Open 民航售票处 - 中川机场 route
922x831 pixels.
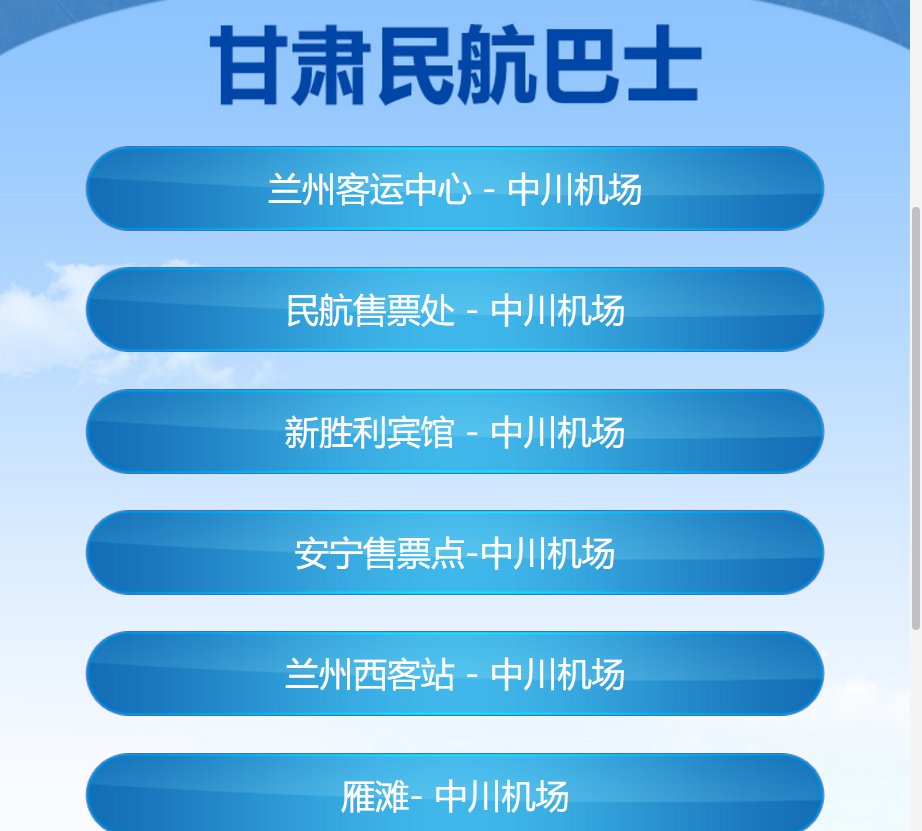point(455,310)
